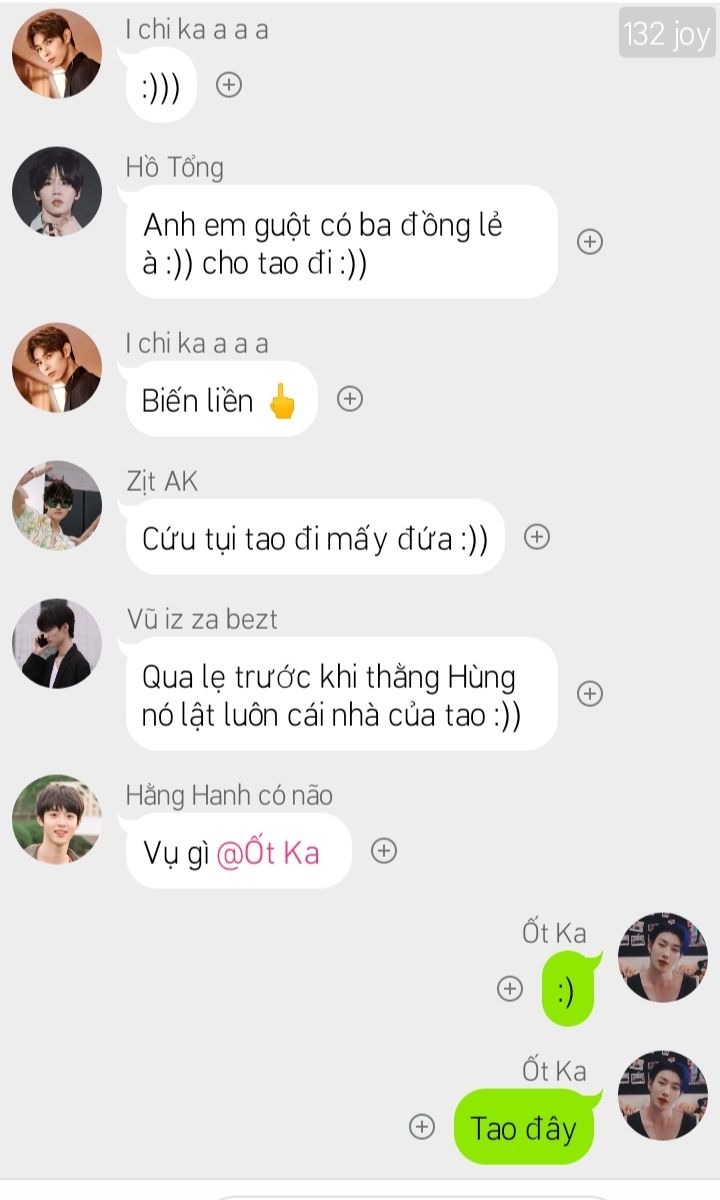Tap plus icon beside "Biến liền" message
Image resolution: width=720 pixels, height=1200 pixels.
click(x=349, y=399)
